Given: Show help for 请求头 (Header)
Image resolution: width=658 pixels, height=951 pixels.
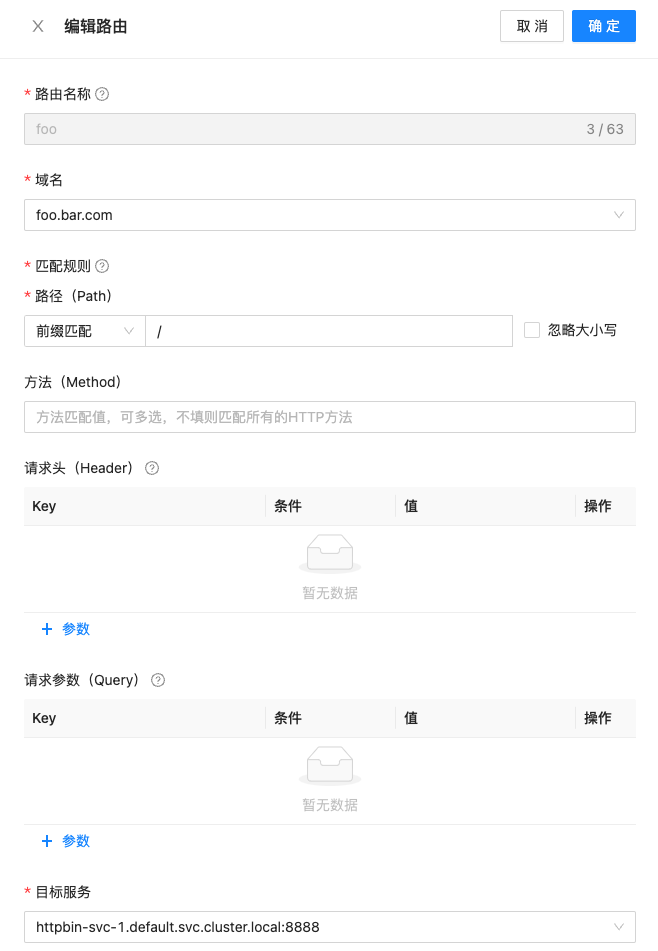Looking at the screenshot, I should click(x=152, y=468).
